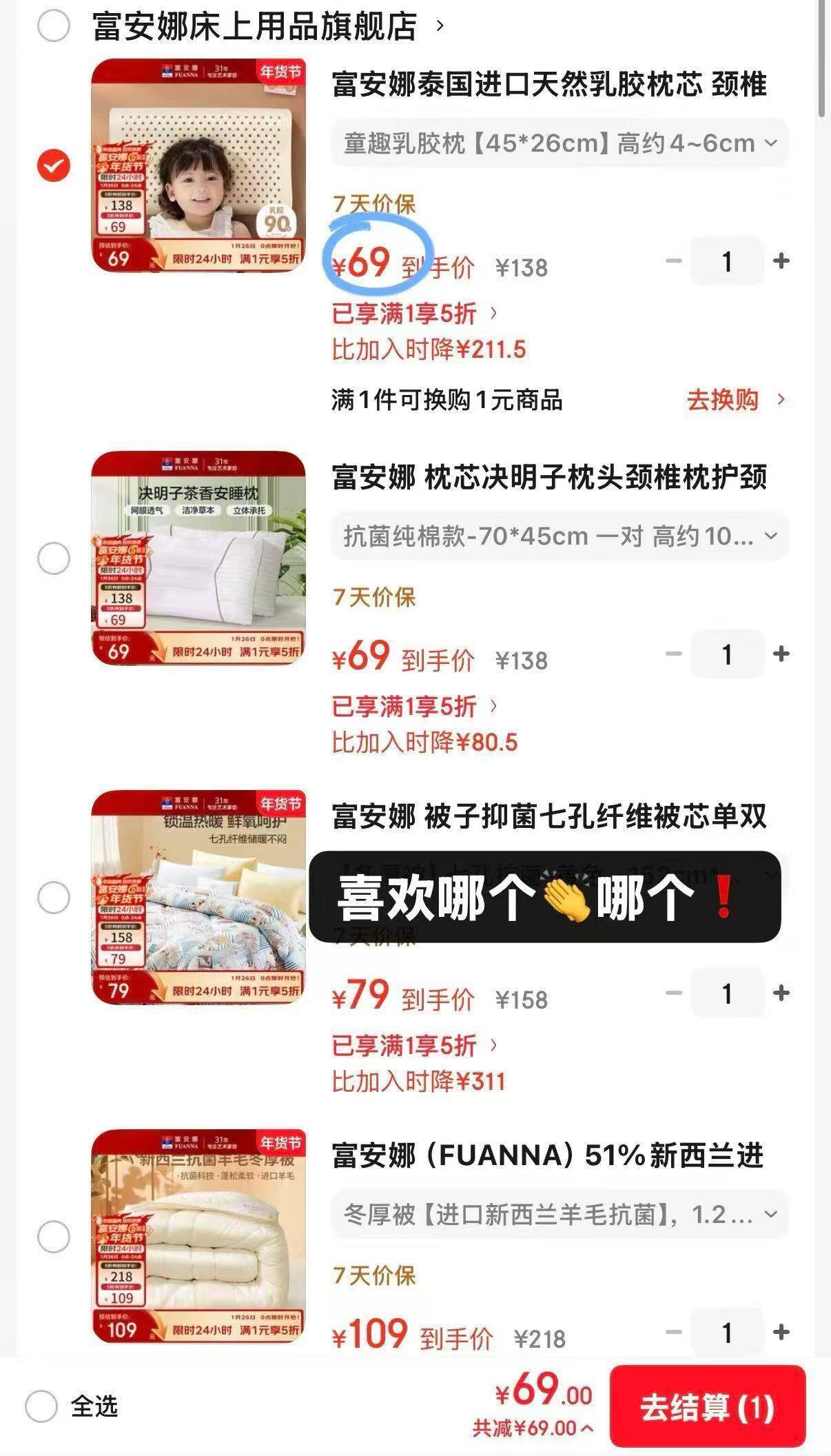Select the 决明子枕头 item checkbox
This screenshot has width=831, height=1456.
click(x=54, y=558)
